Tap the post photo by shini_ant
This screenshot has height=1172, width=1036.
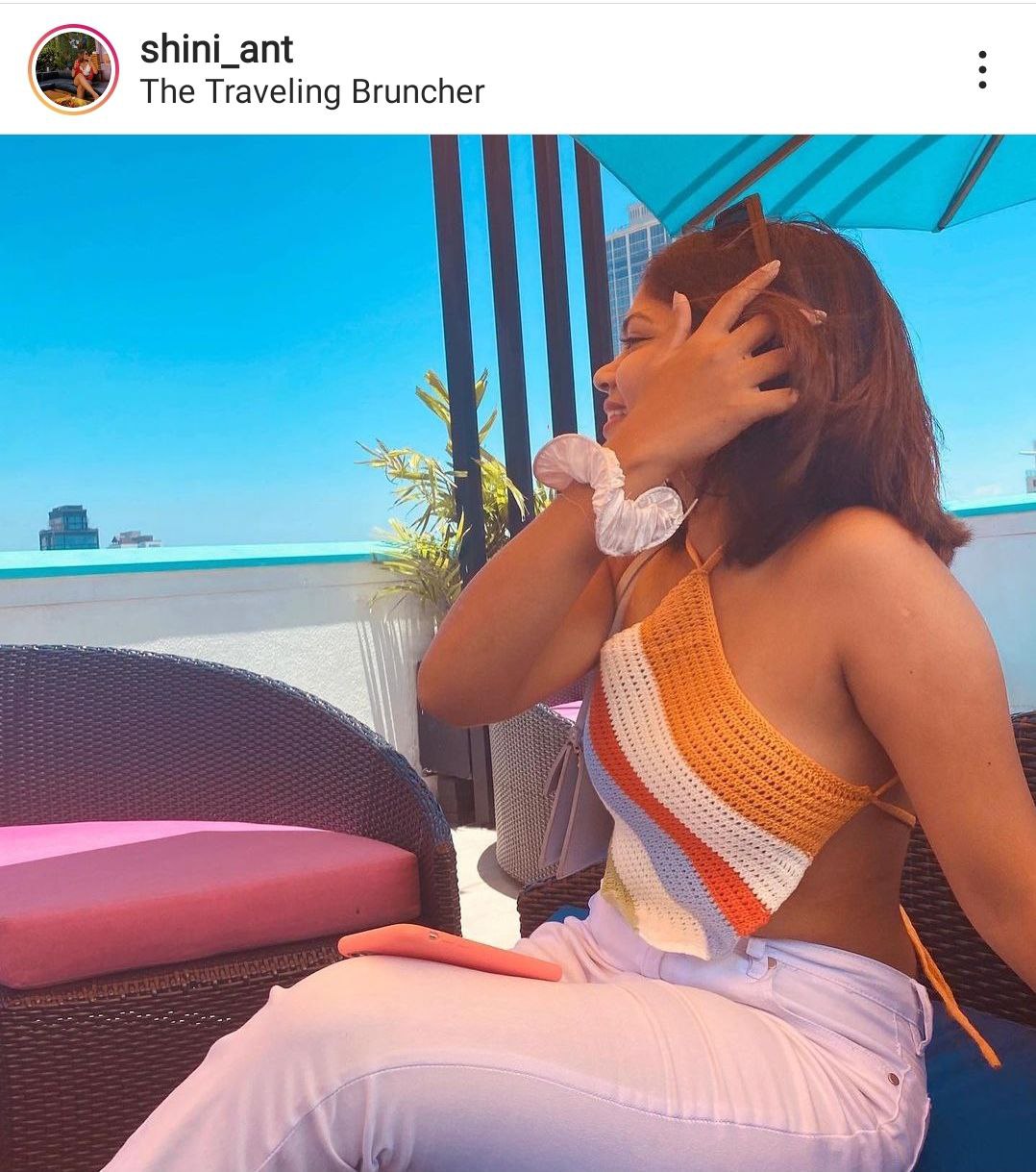coord(518,652)
